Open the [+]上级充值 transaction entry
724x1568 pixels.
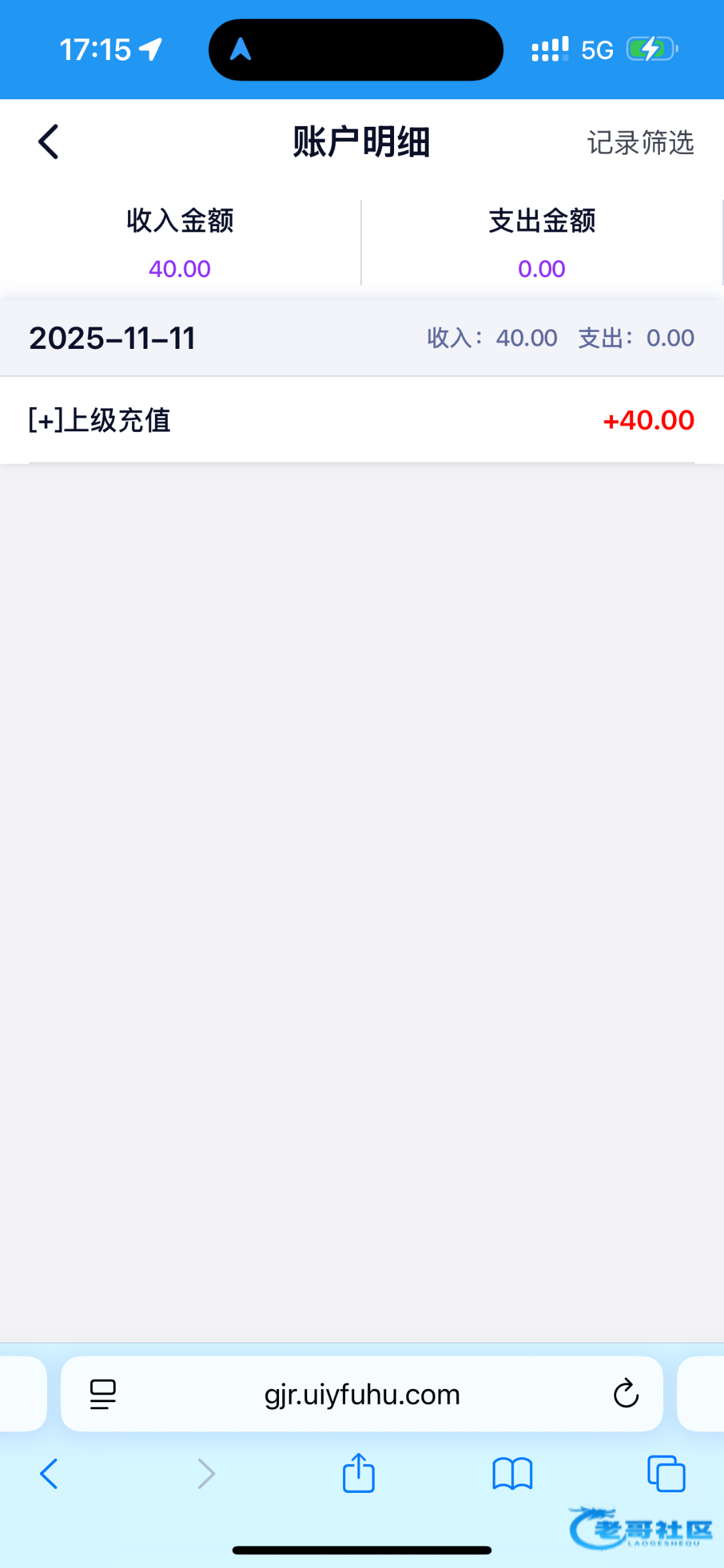tap(361, 420)
